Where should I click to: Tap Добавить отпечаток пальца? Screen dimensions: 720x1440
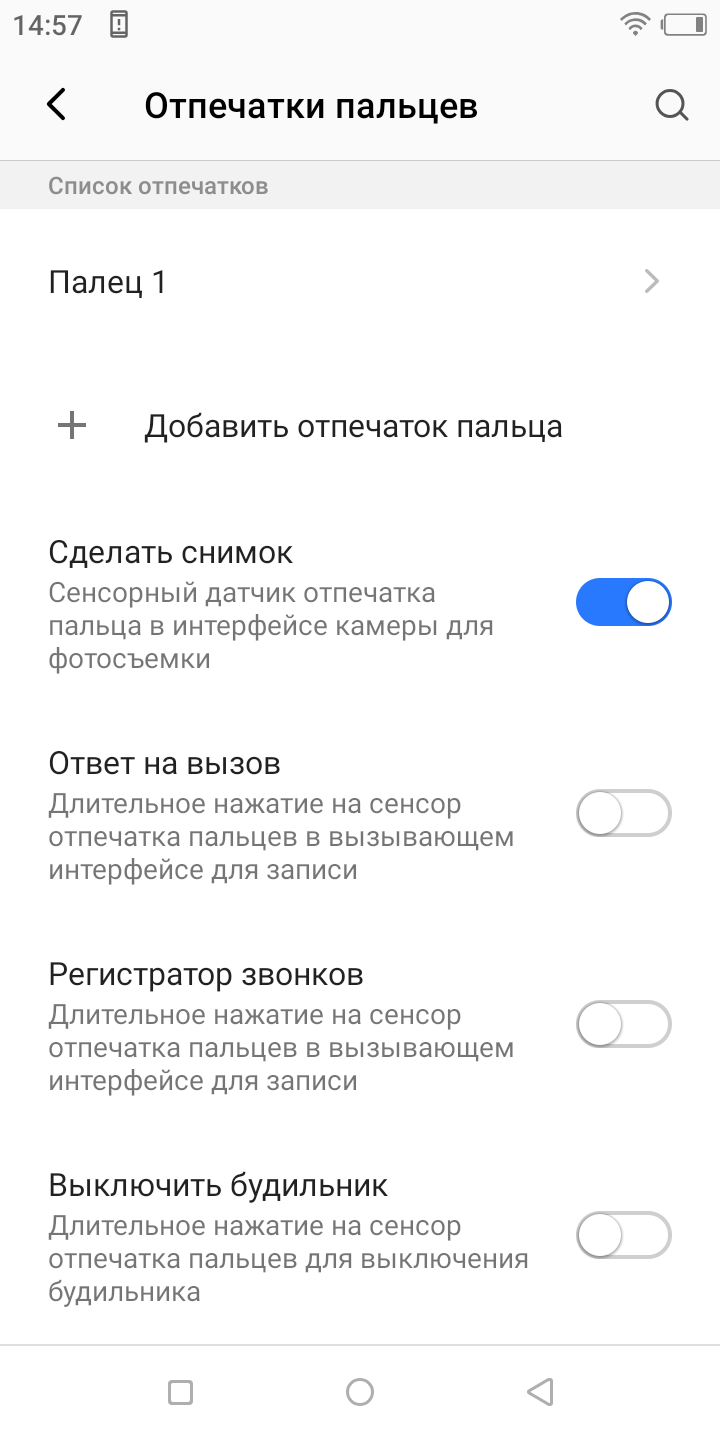[x=352, y=427]
